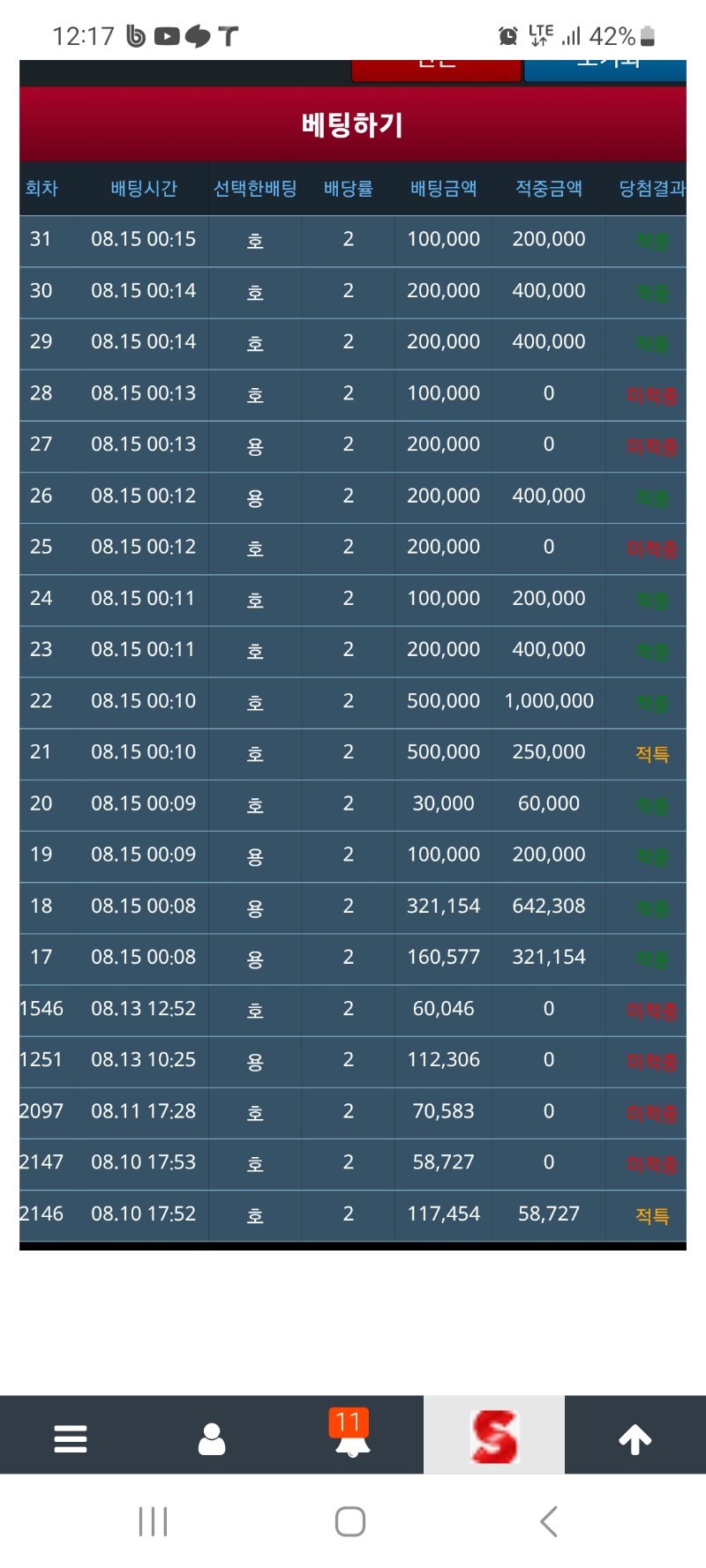Tap the blue button above the betting header
Screen dimensions: 706x1568
coord(605,71)
